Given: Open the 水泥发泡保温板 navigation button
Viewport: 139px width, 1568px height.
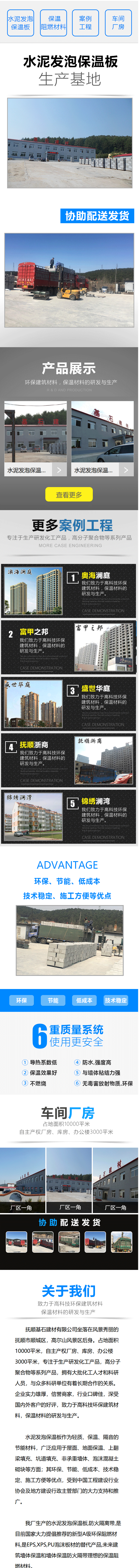Looking at the screenshot, I should (20, 23).
